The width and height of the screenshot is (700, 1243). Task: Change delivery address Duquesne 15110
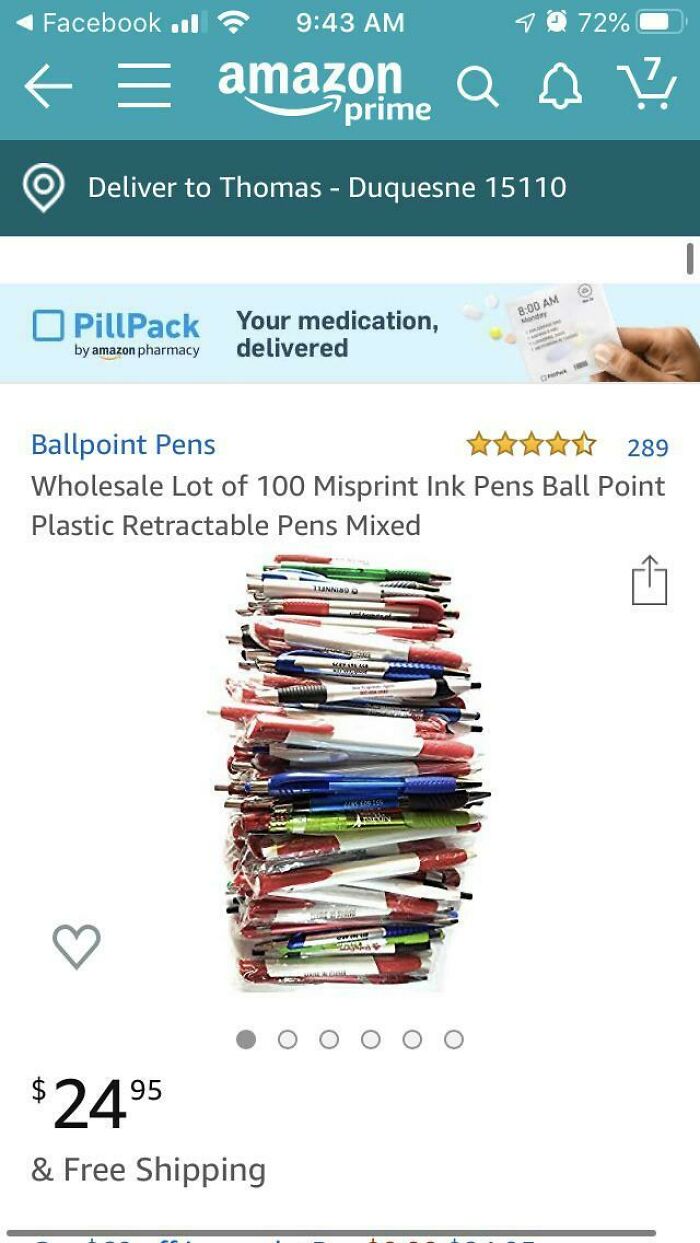pyautogui.click(x=326, y=188)
